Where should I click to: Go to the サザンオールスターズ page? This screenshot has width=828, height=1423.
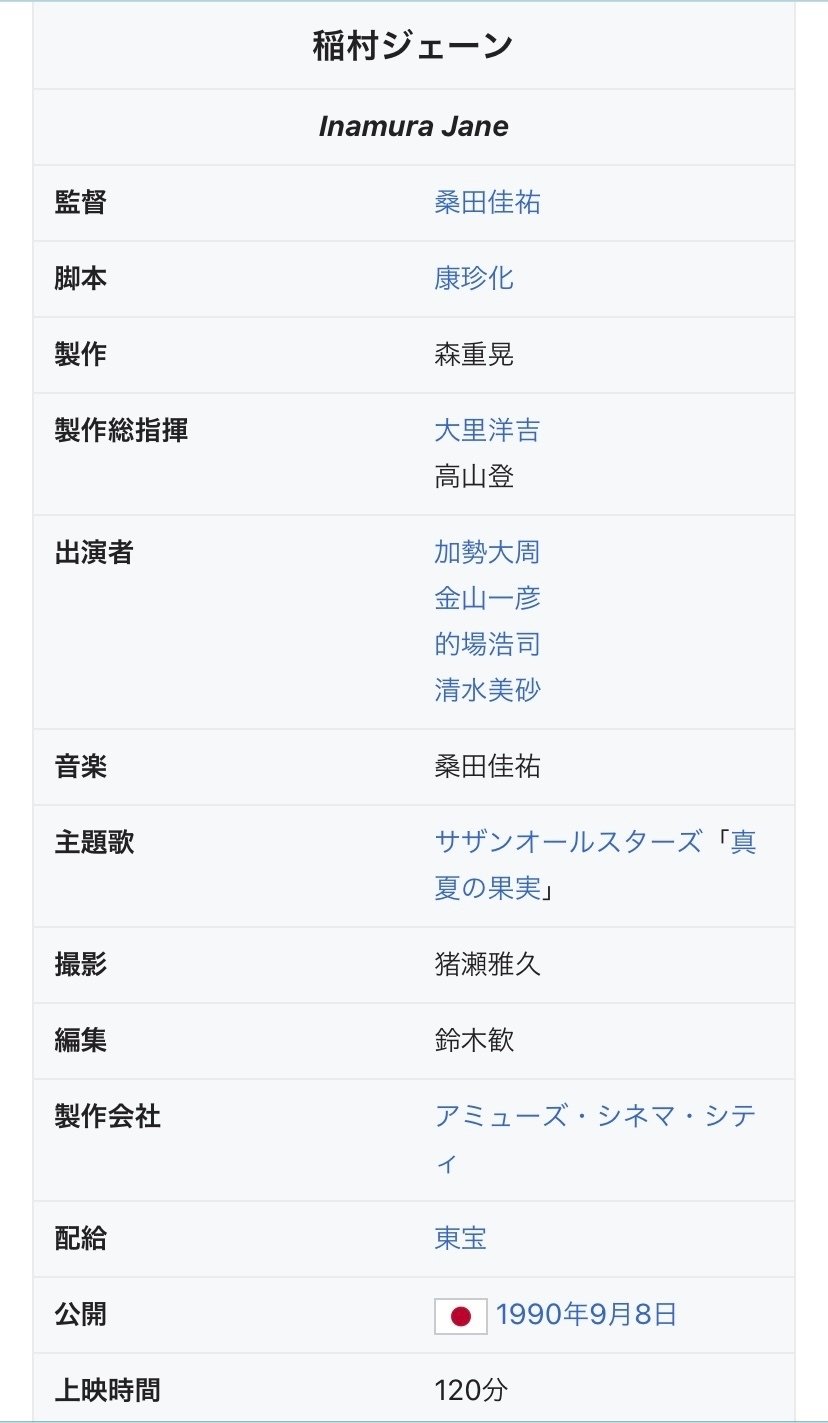click(568, 842)
